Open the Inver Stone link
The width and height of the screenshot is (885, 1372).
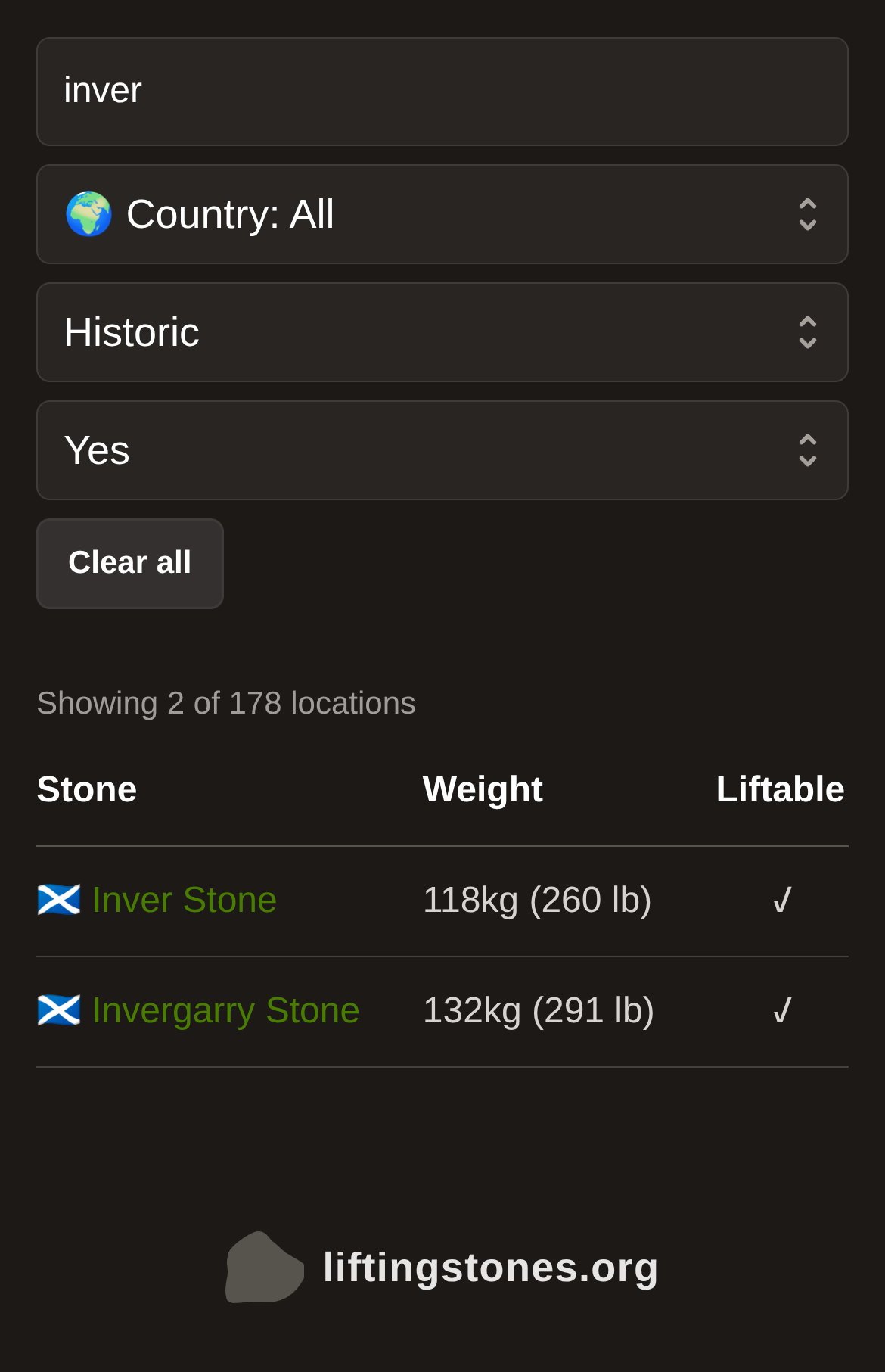pos(184,900)
